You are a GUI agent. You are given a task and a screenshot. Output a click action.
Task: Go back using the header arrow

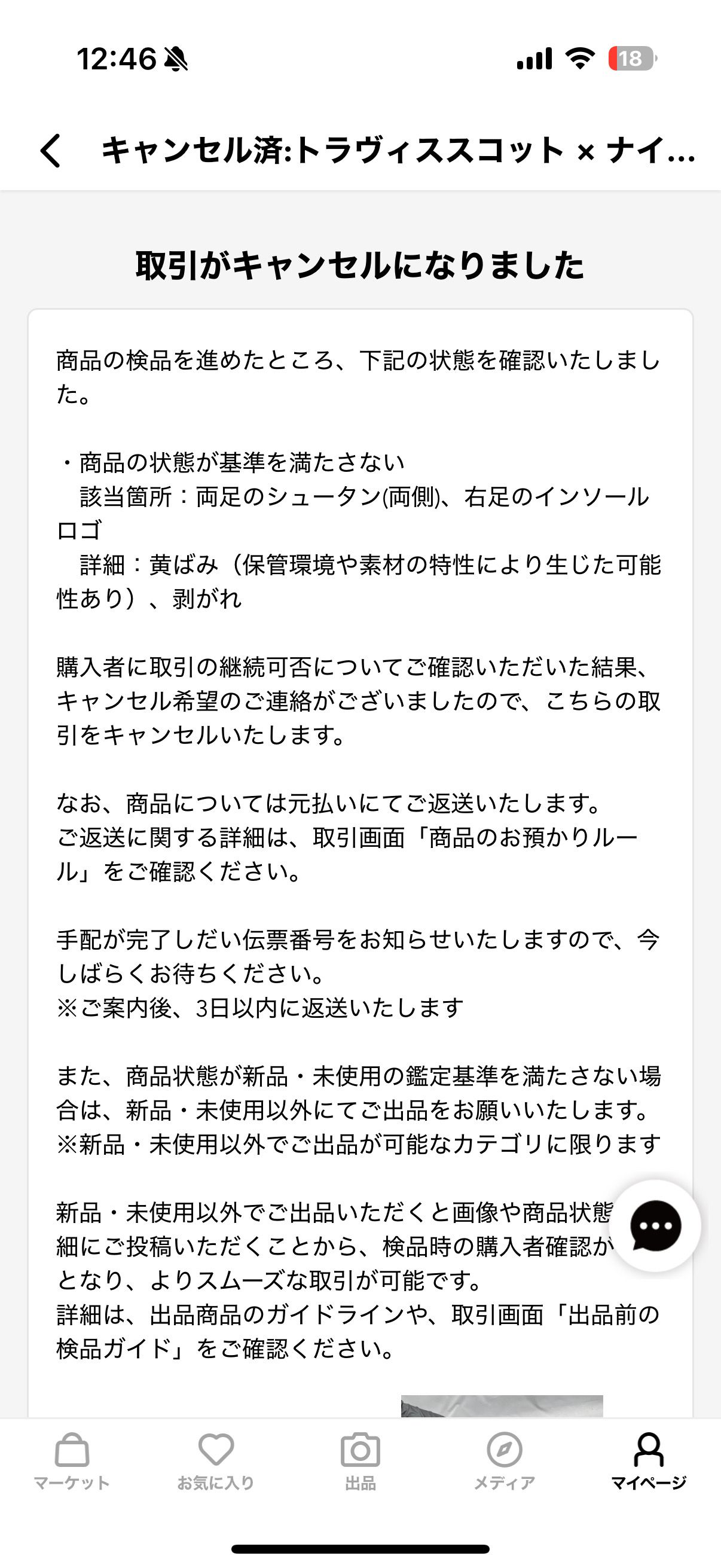coord(51,150)
